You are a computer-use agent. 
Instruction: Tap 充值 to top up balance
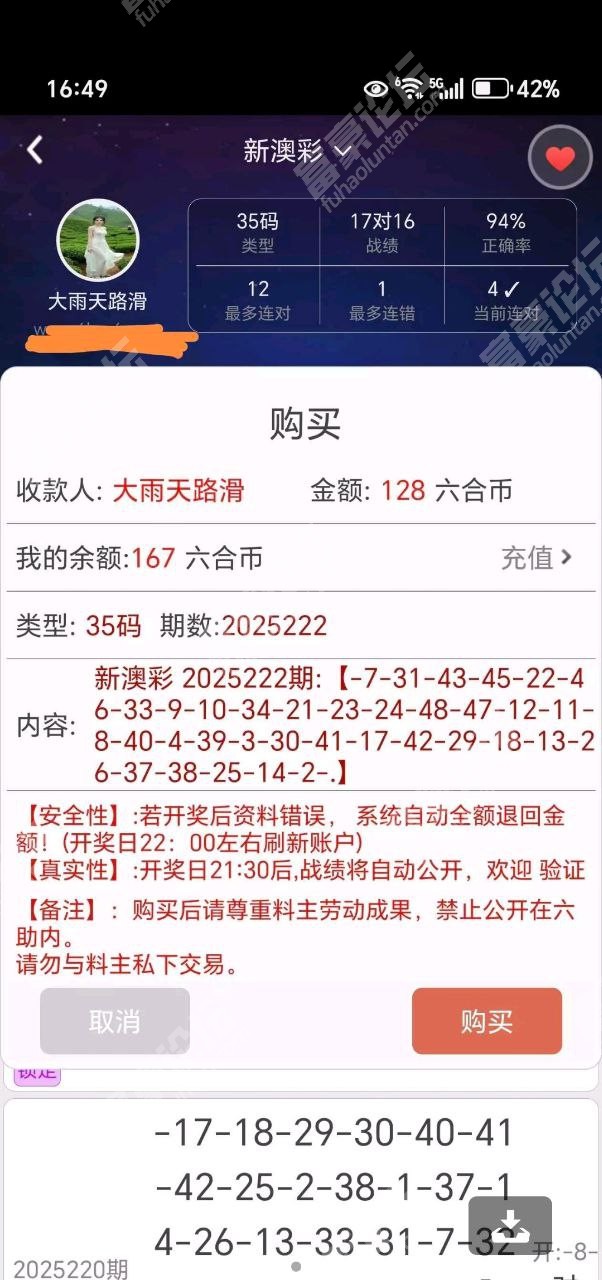coord(537,558)
